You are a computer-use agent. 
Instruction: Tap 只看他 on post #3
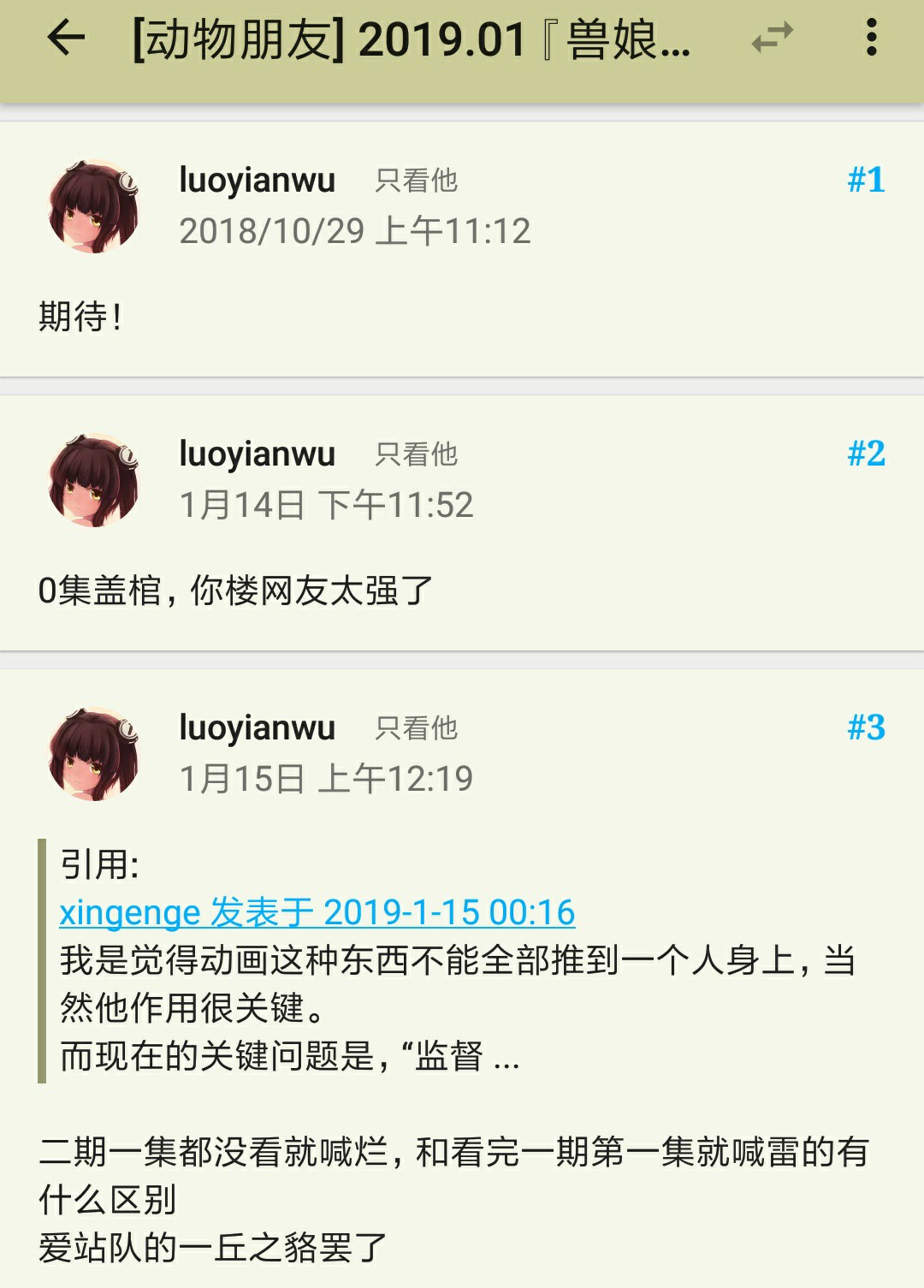pyautogui.click(x=416, y=728)
